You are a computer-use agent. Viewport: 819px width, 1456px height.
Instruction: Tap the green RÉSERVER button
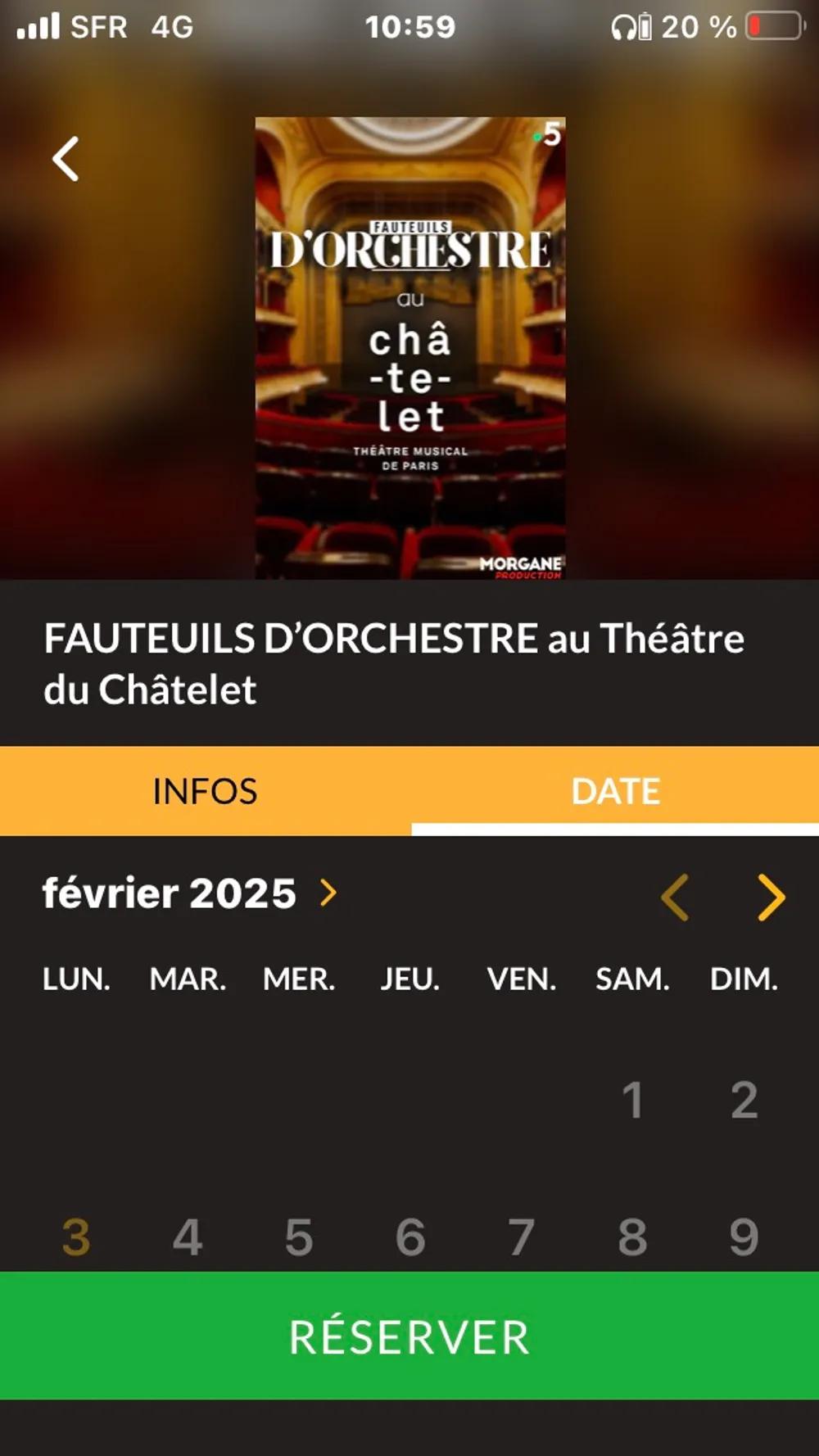(x=409, y=1336)
